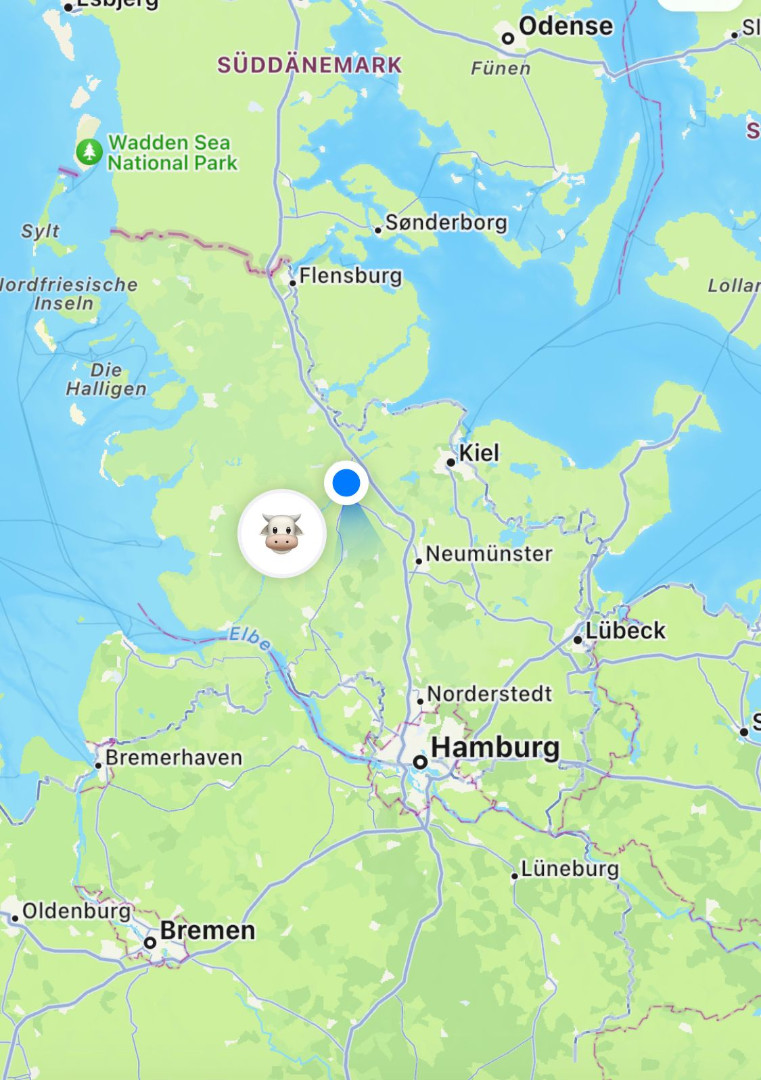
Task: Select the blue current location dot
Action: [x=346, y=483]
